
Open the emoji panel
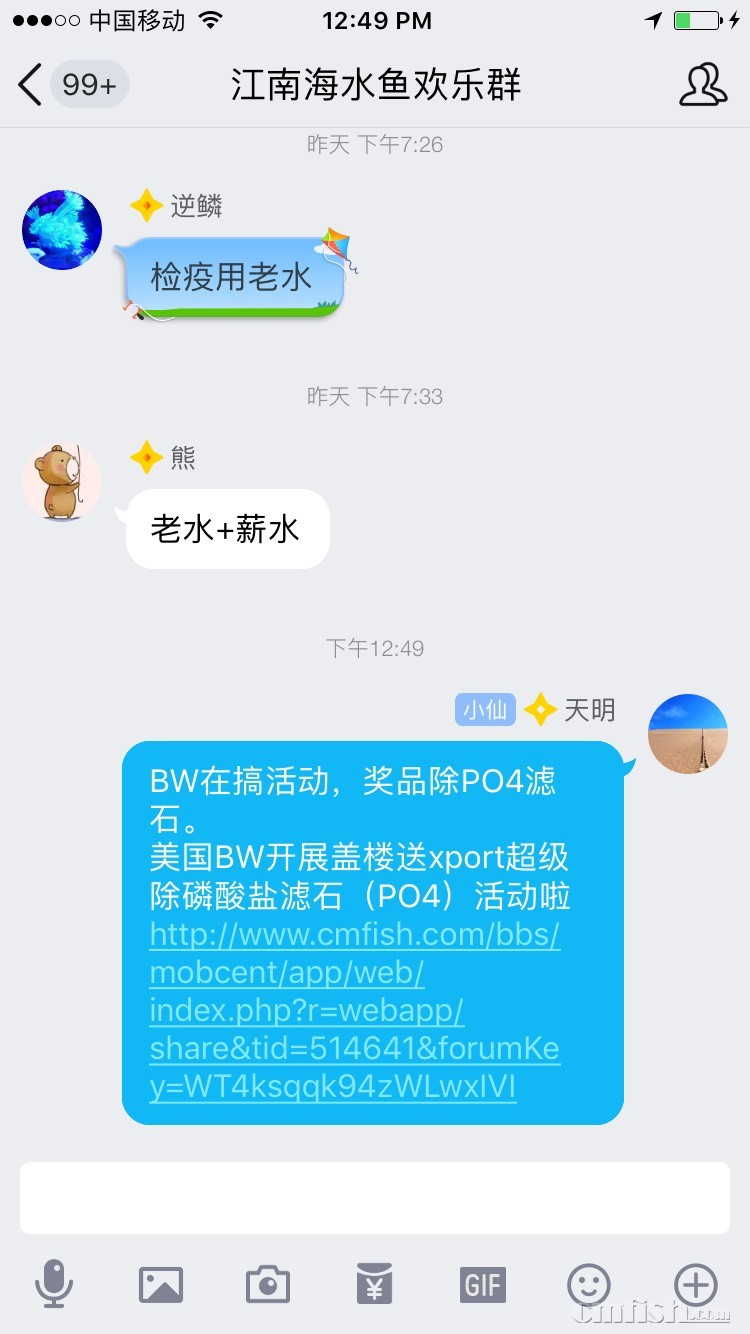tap(589, 1283)
